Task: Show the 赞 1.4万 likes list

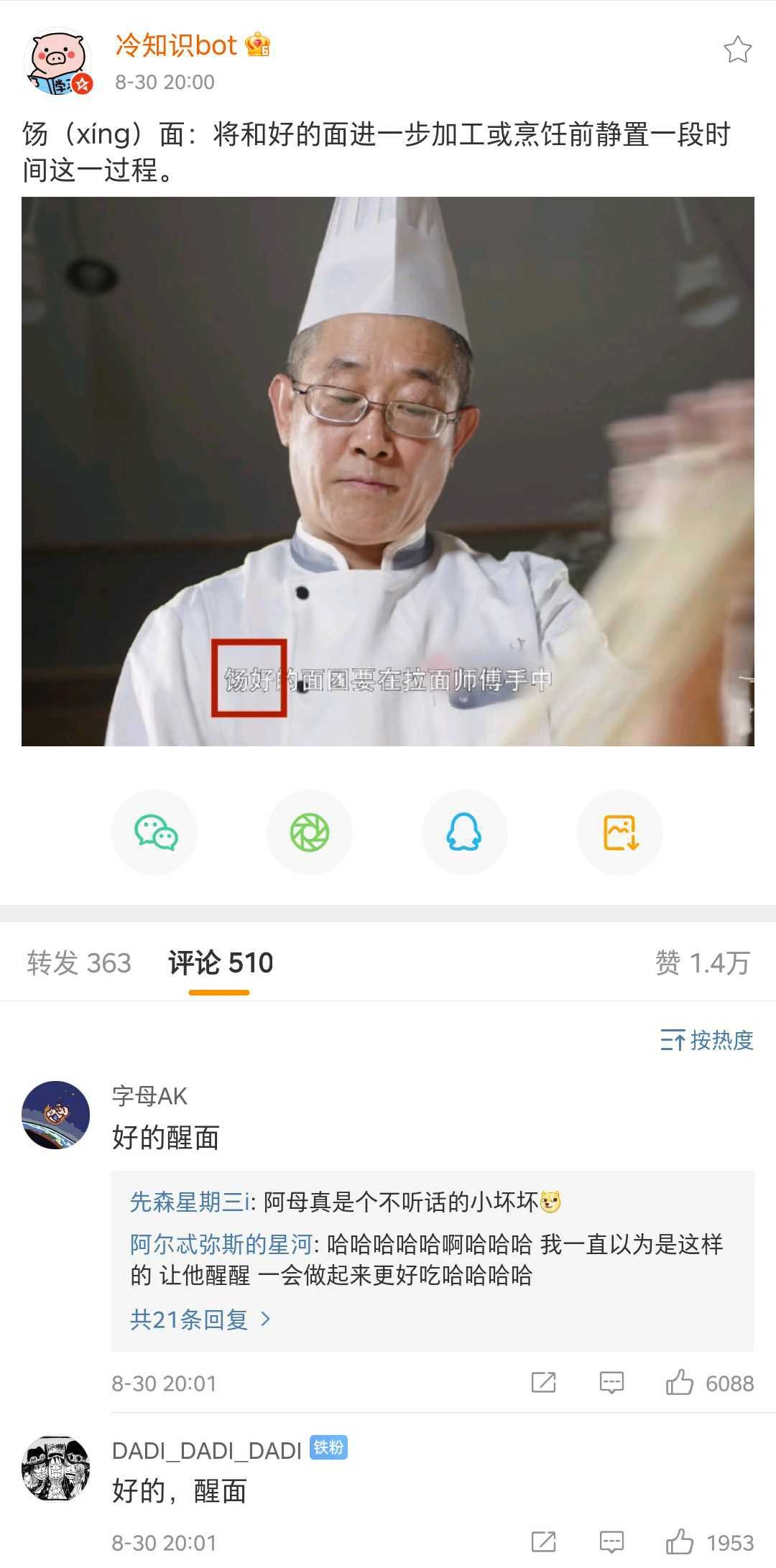Action: 702,962
